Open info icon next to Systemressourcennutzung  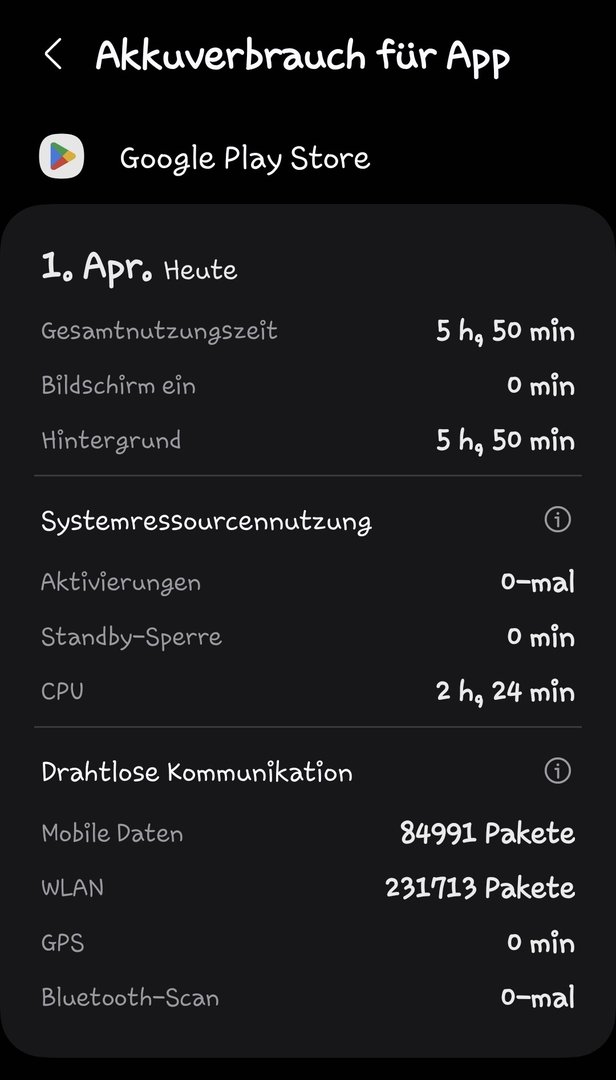click(557, 520)
